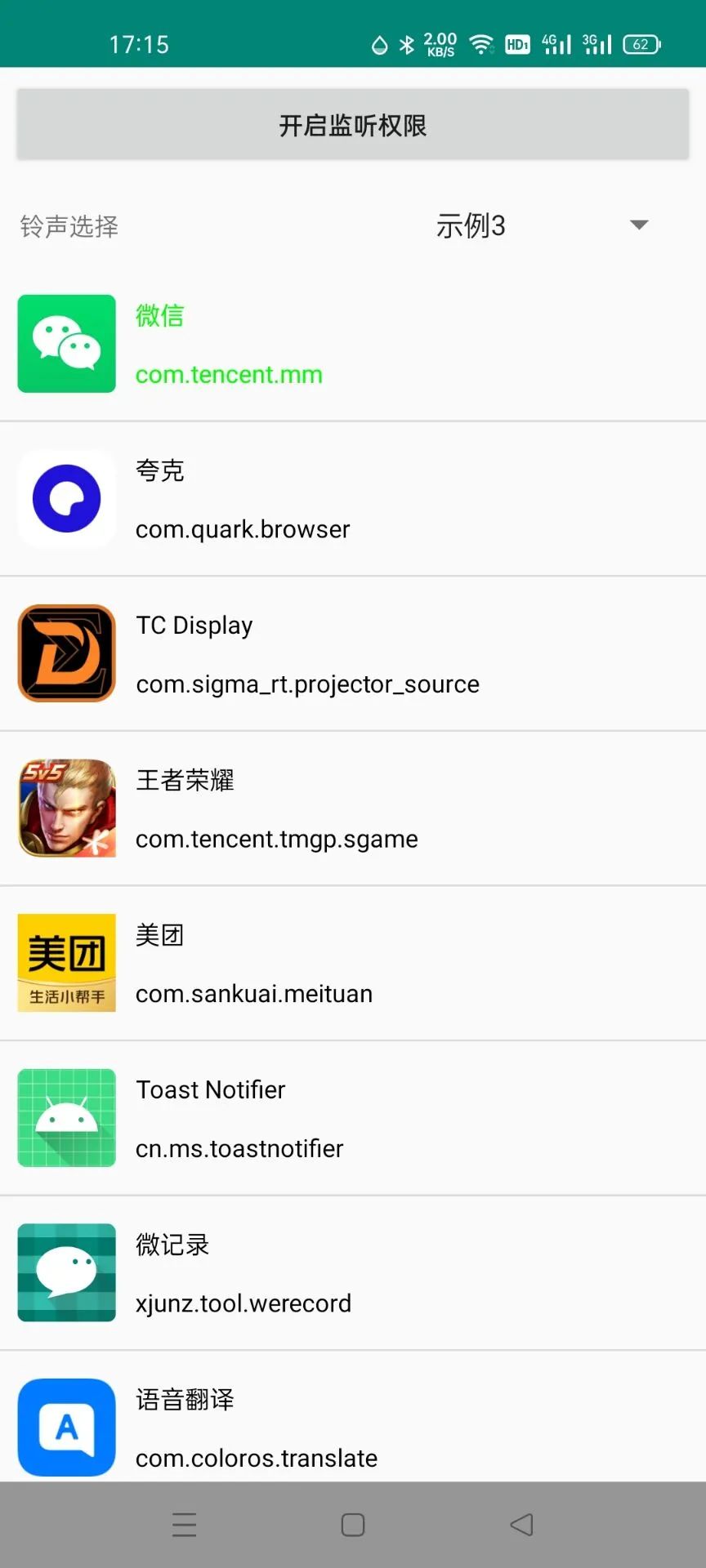706x1568 pixels.
Task: Select the TC Display app row
Action: [x=353, y=654]
